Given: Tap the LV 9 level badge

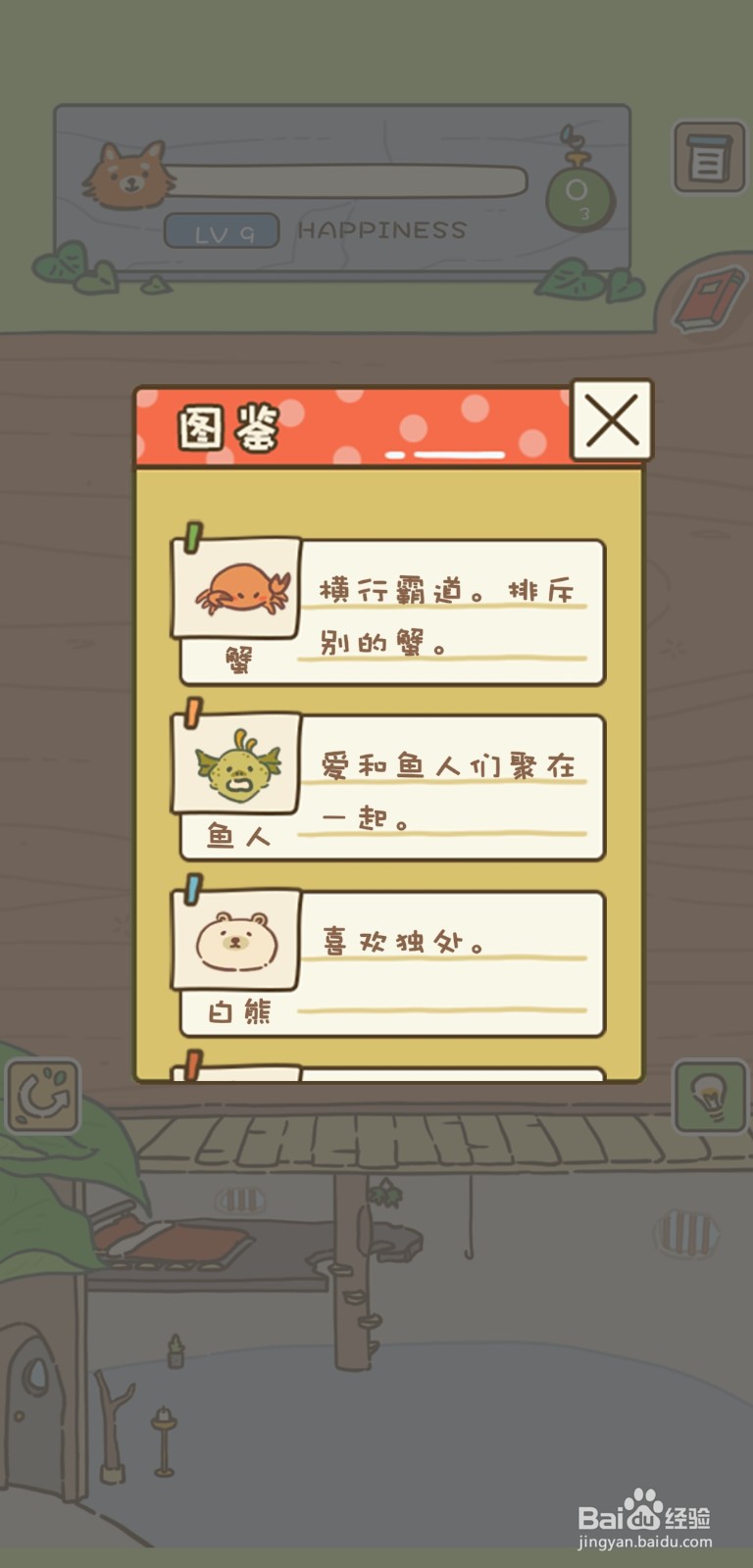Looking at the screenshot, I should coord(219,230).
